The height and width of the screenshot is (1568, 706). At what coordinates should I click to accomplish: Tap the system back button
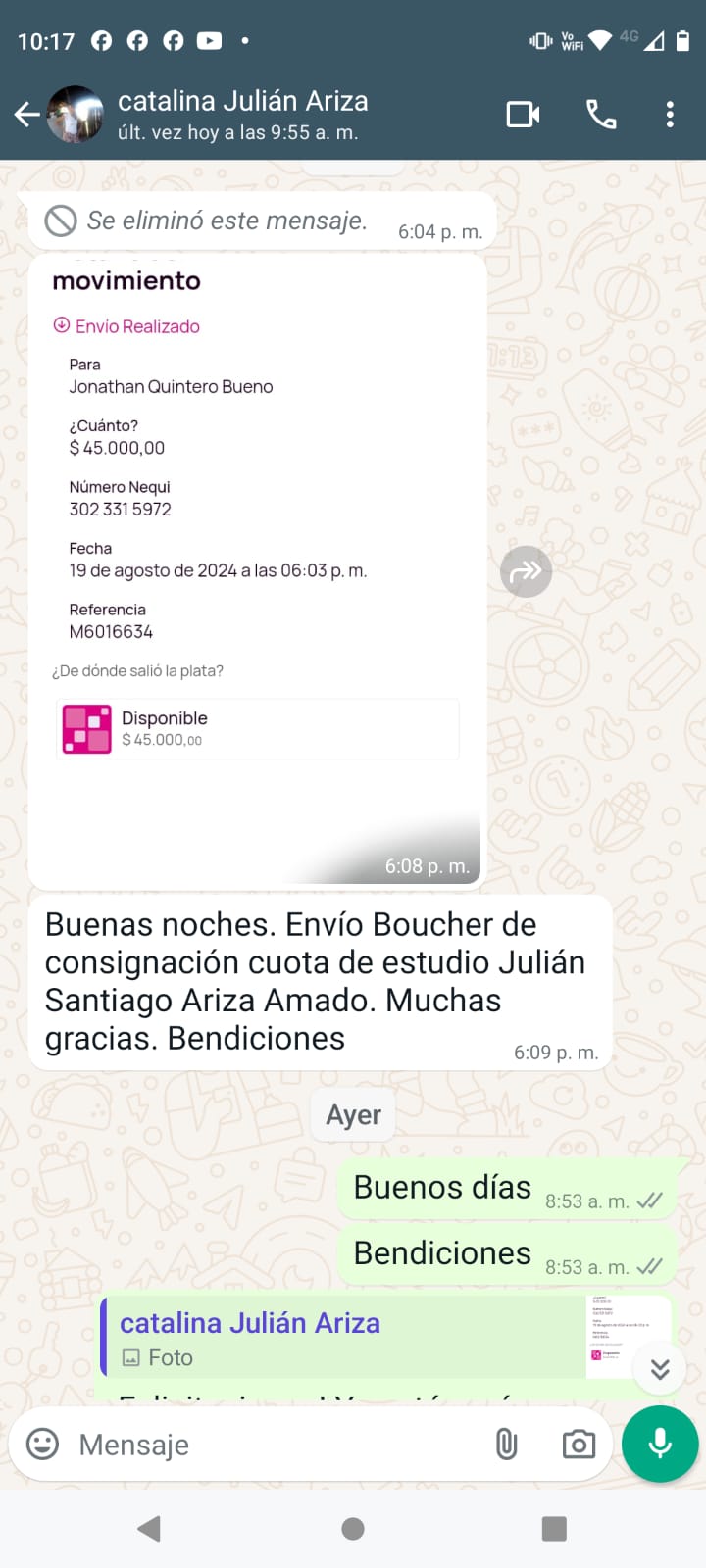[x=149, y=1529]
